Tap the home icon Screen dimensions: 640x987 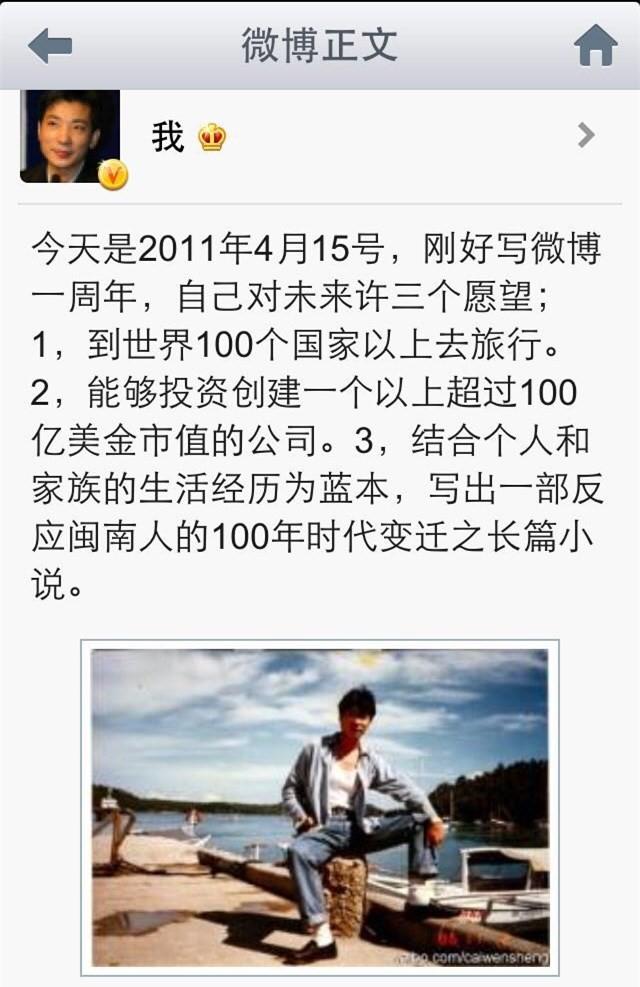(595, 45)
